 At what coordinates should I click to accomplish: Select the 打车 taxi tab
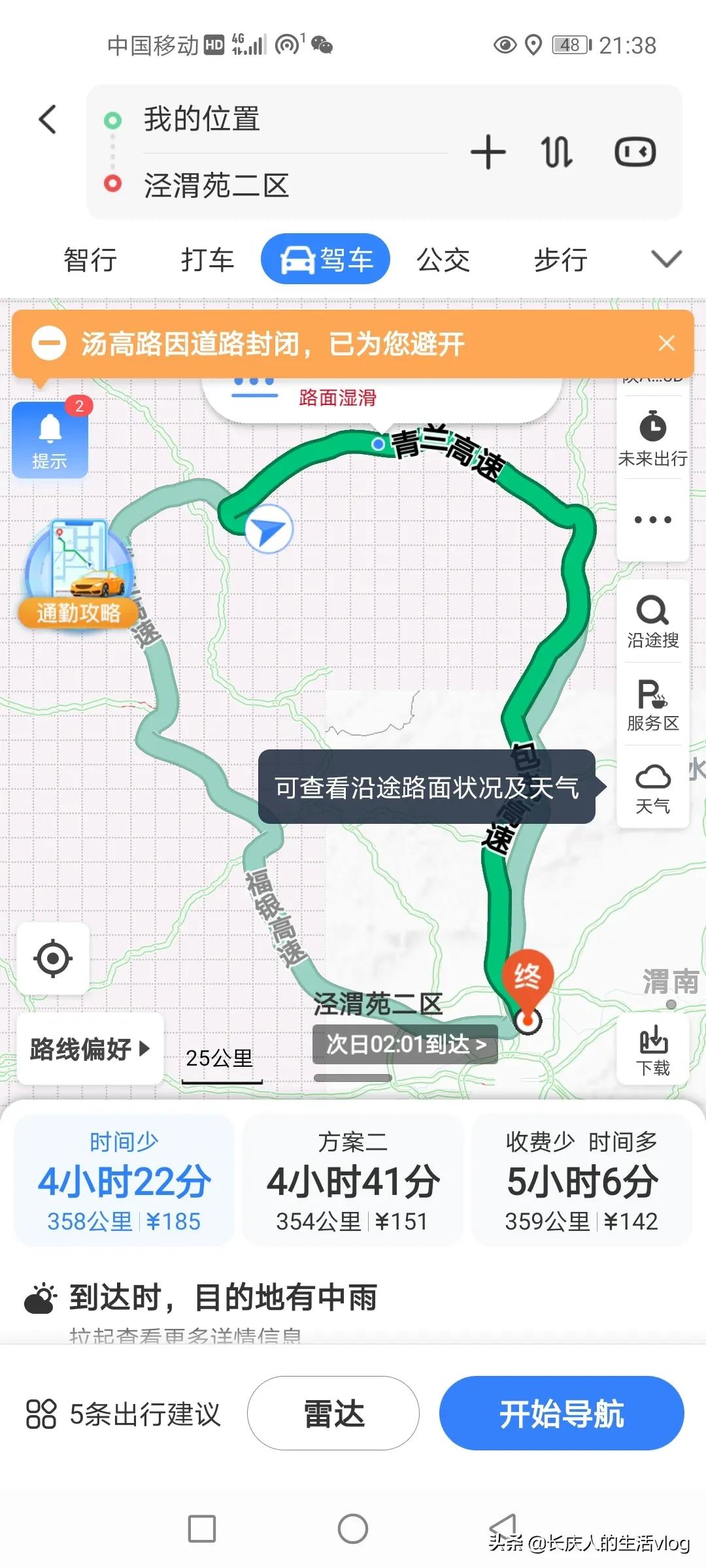click(x=207, y=259)
